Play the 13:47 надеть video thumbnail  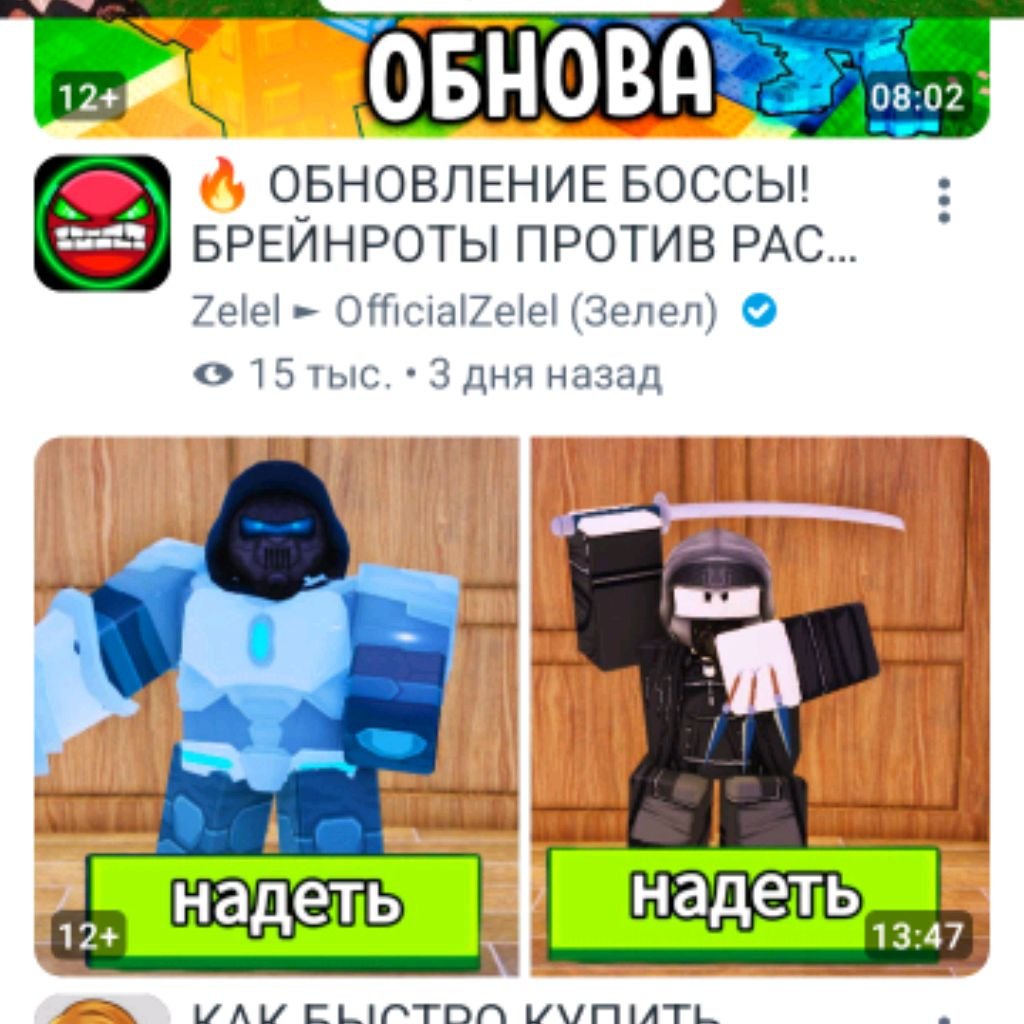point(512,705)
